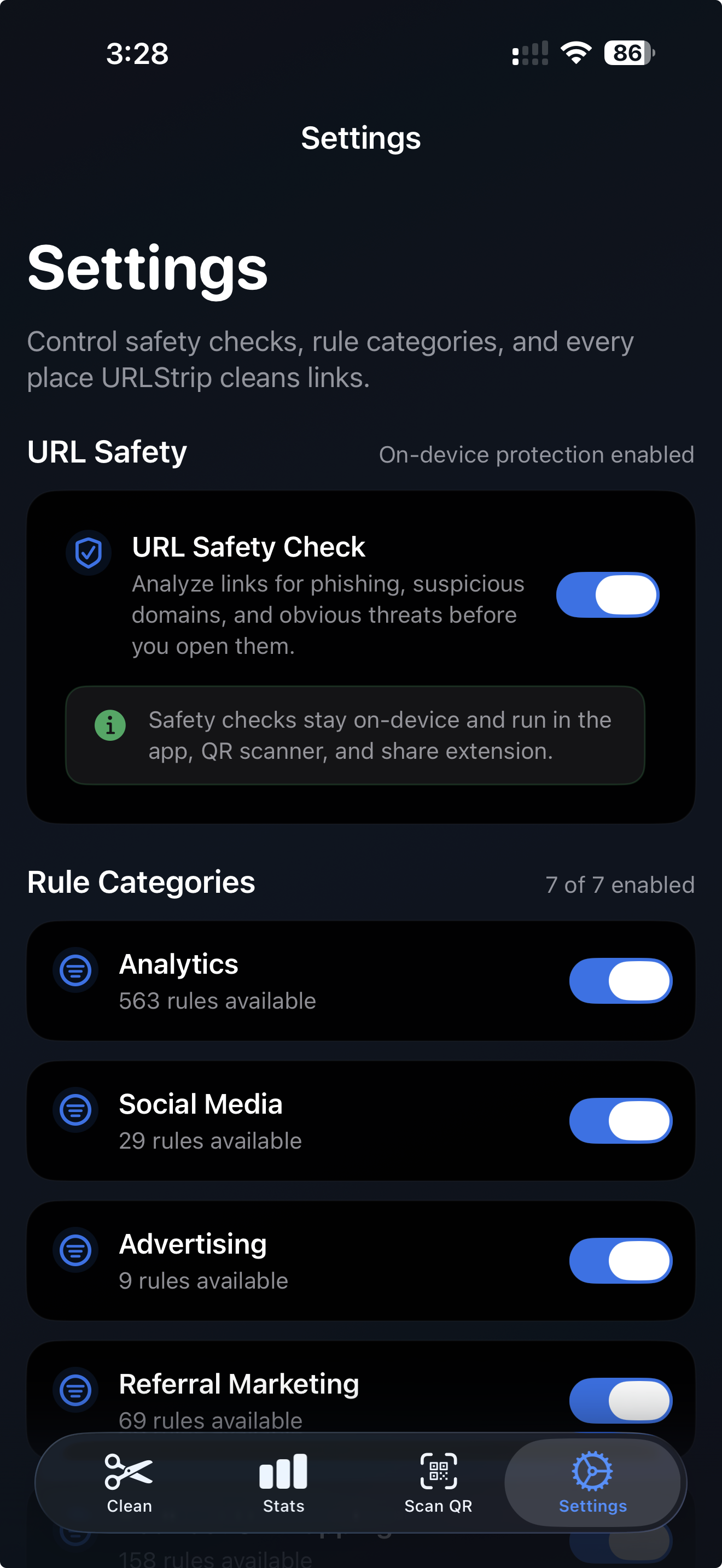Viewport: 722px width, 1568px height.
Task: Disable the URL Safety Check toggle
Action: (607, 595)
